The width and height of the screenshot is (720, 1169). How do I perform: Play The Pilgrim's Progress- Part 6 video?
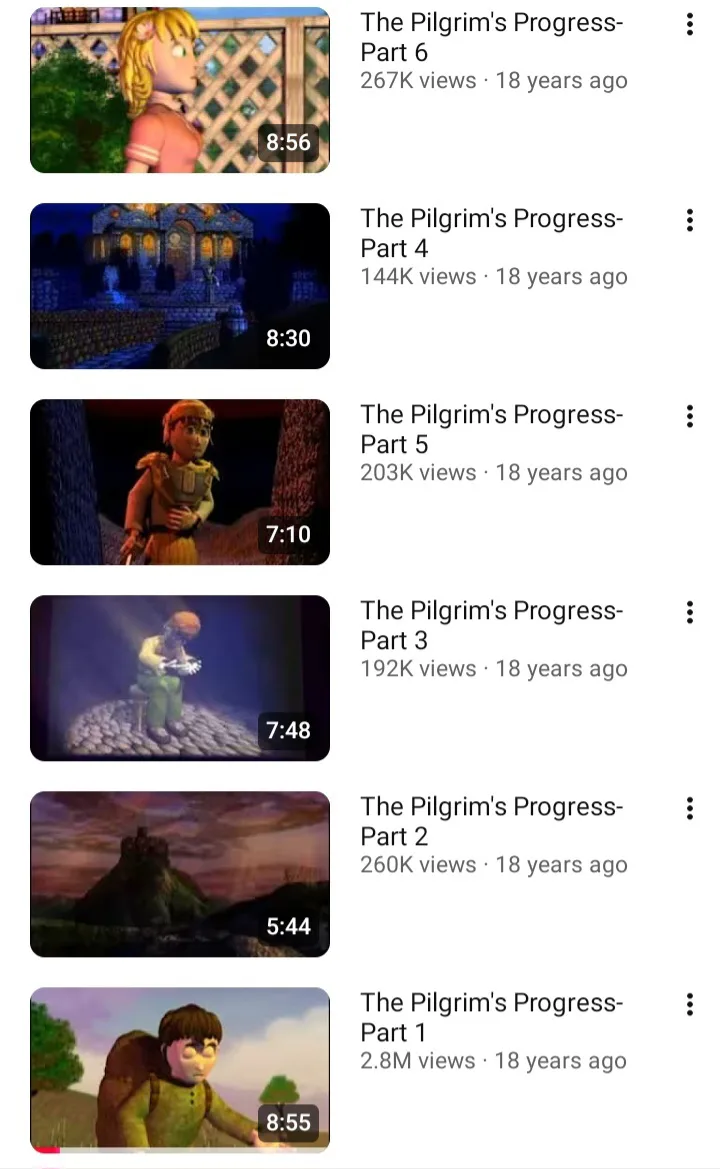[180, 90]
